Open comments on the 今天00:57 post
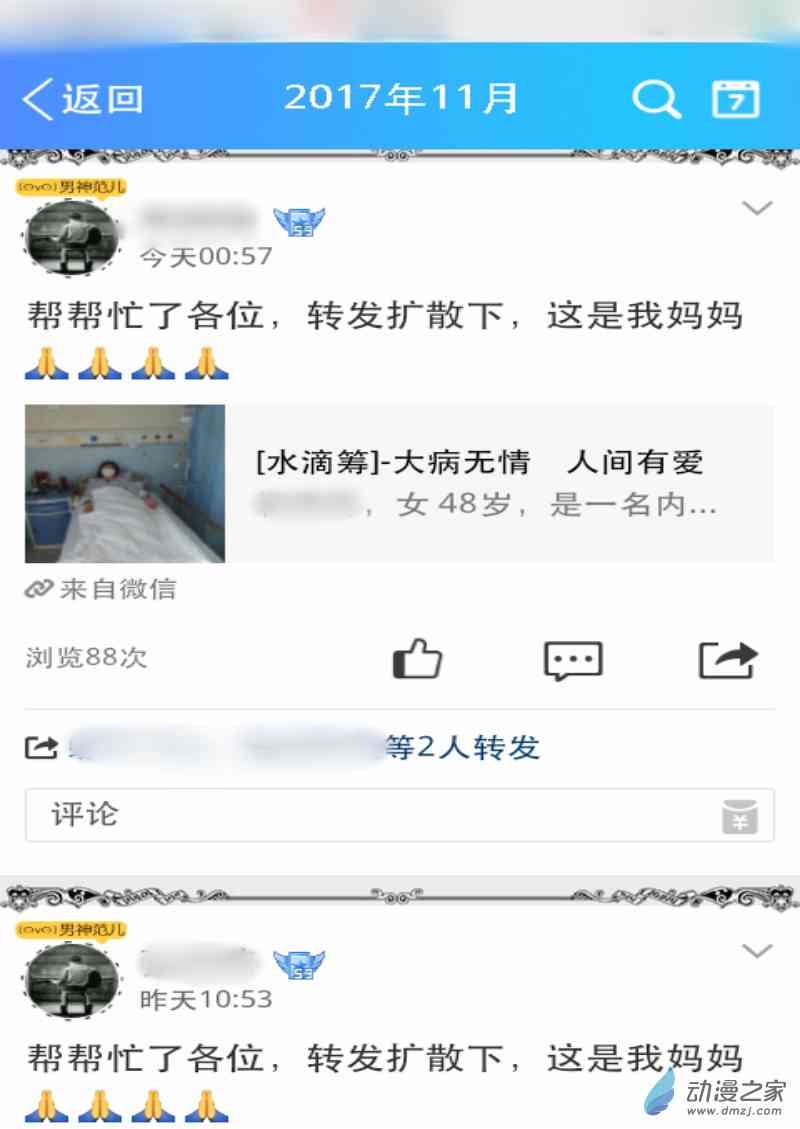This screenshot has width=800, height=1129. pyautogui.click(x=572, y=660)
